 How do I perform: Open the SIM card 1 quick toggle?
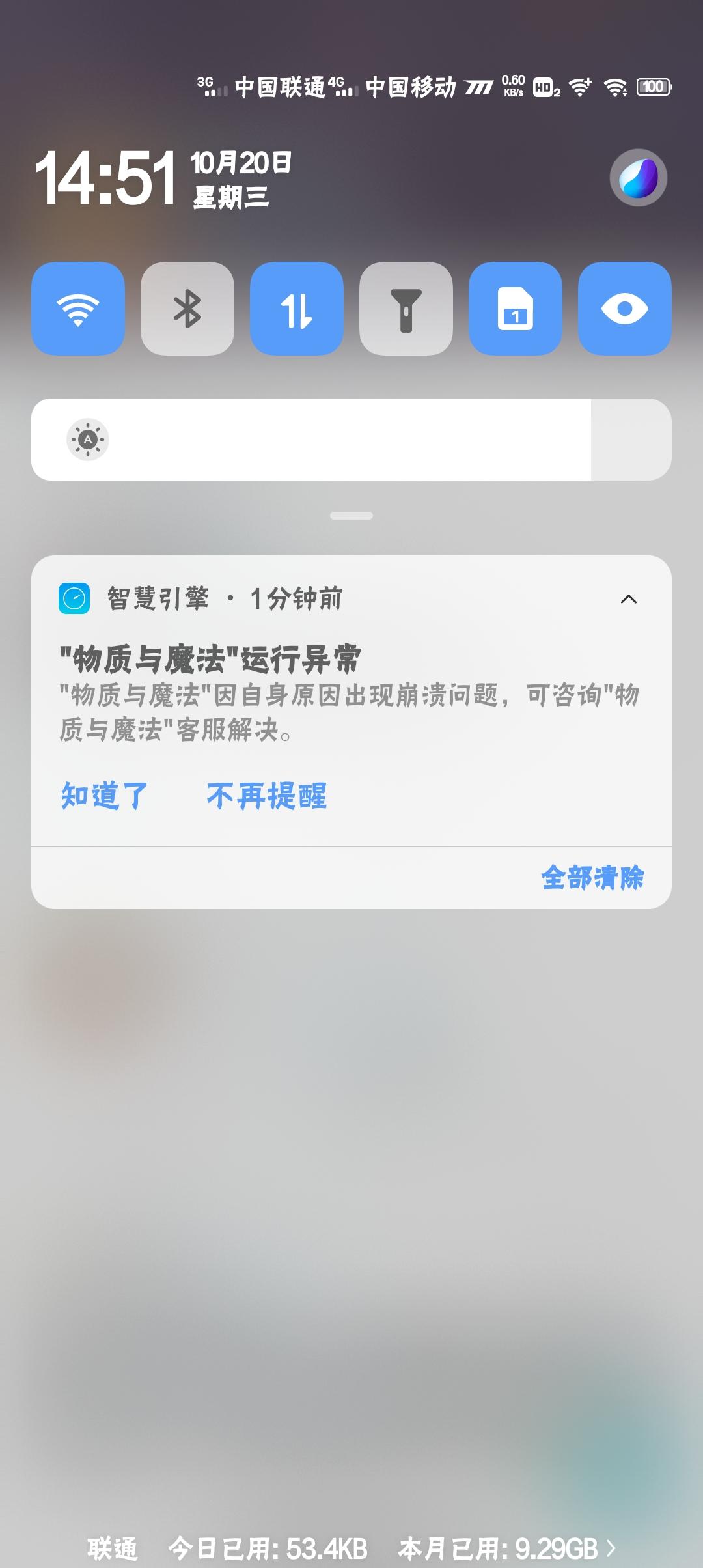coord(516,309)
